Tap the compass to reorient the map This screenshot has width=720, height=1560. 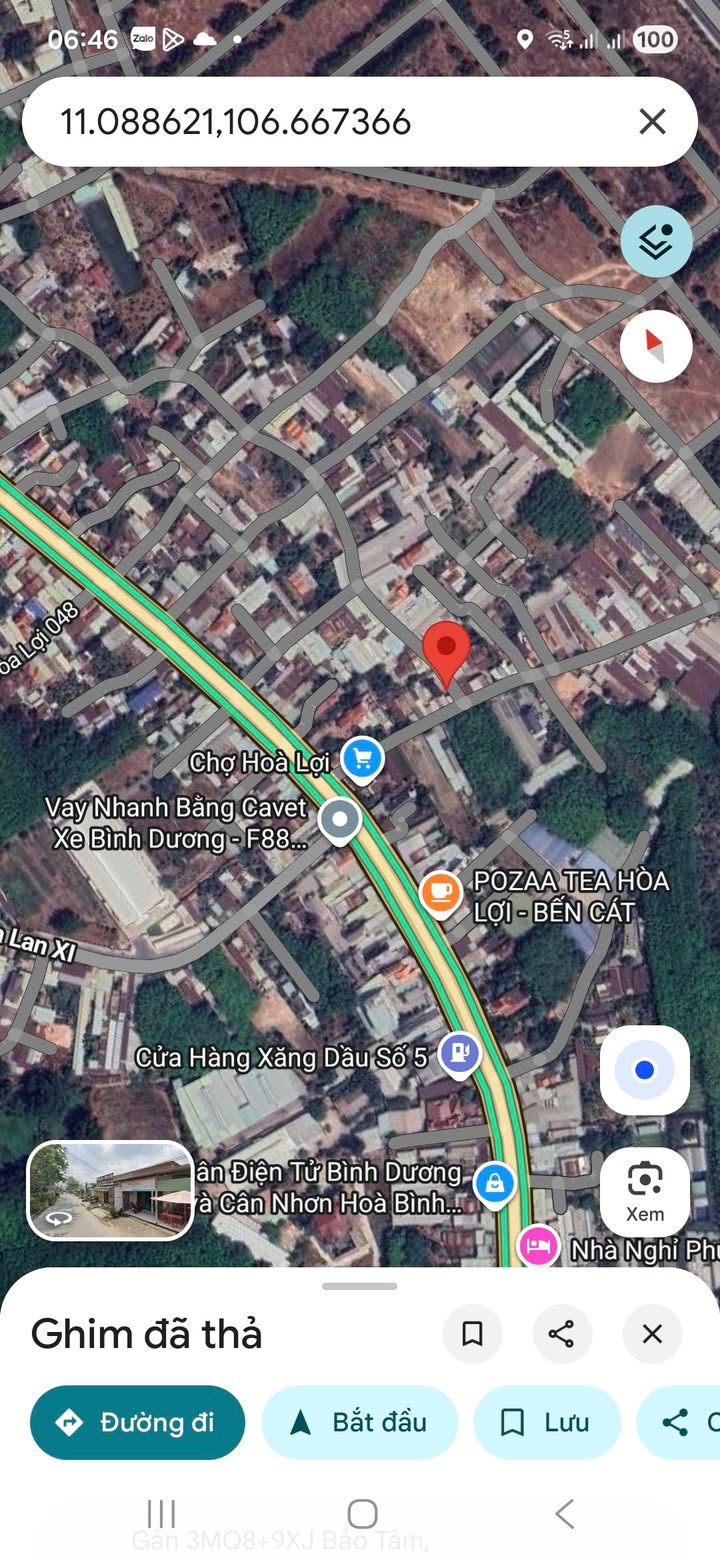[x=656, y=346]
